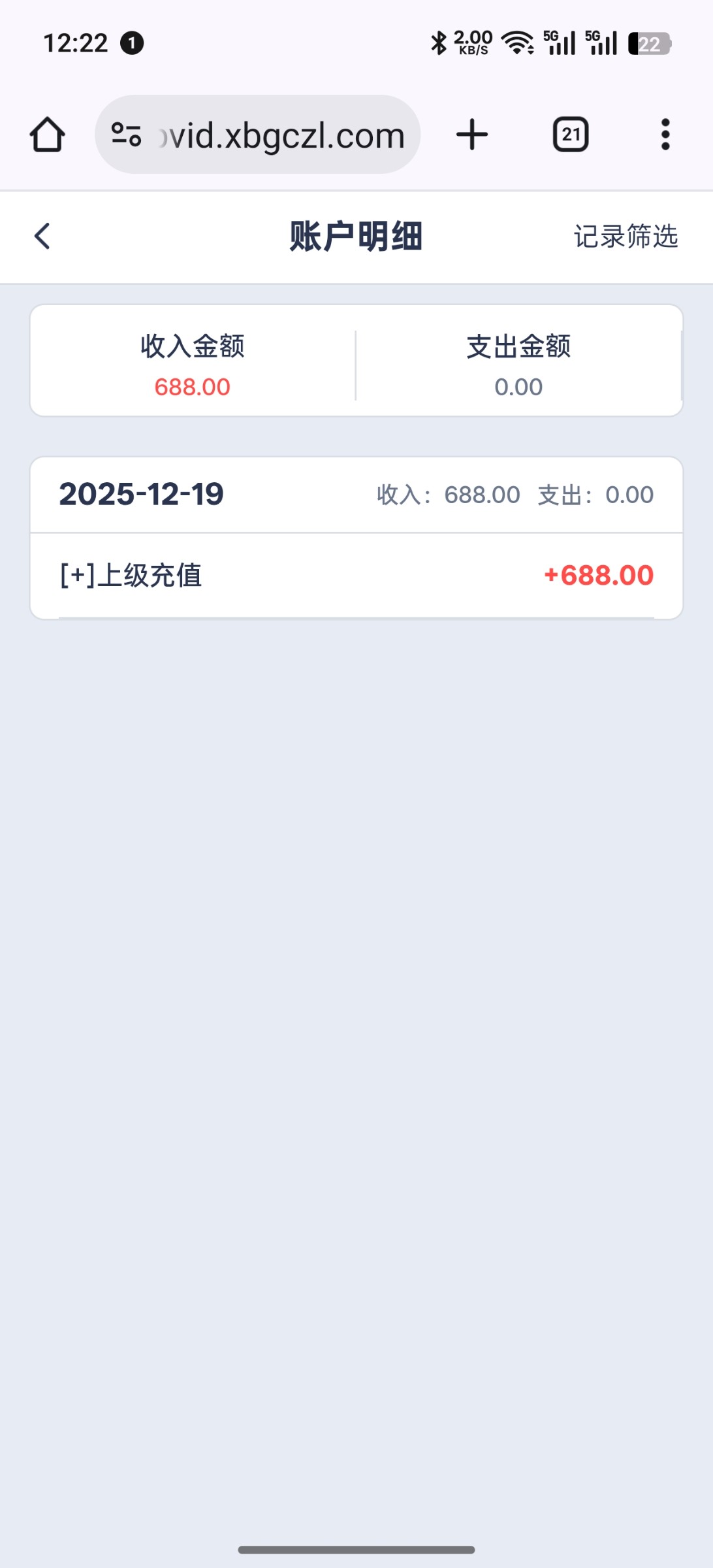Show the open tabs switcher

click(571, 135)
